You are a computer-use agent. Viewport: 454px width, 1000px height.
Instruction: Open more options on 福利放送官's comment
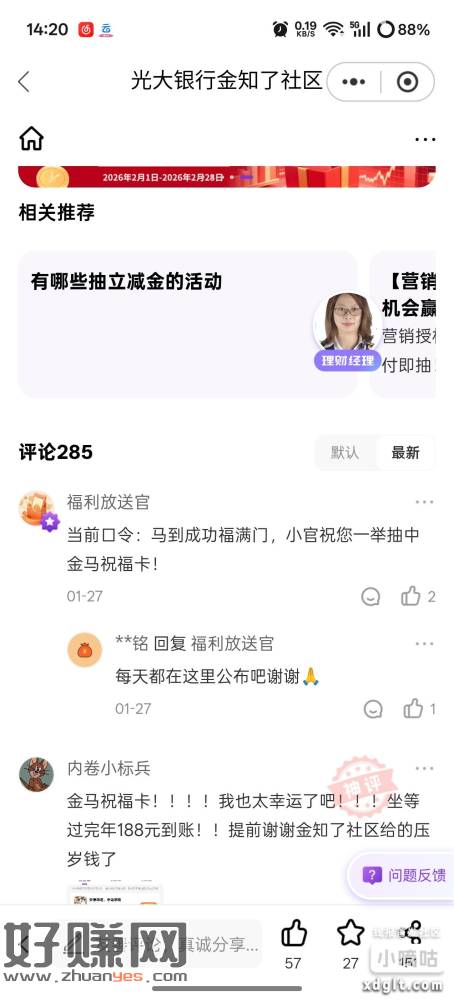tap(425, 502)
